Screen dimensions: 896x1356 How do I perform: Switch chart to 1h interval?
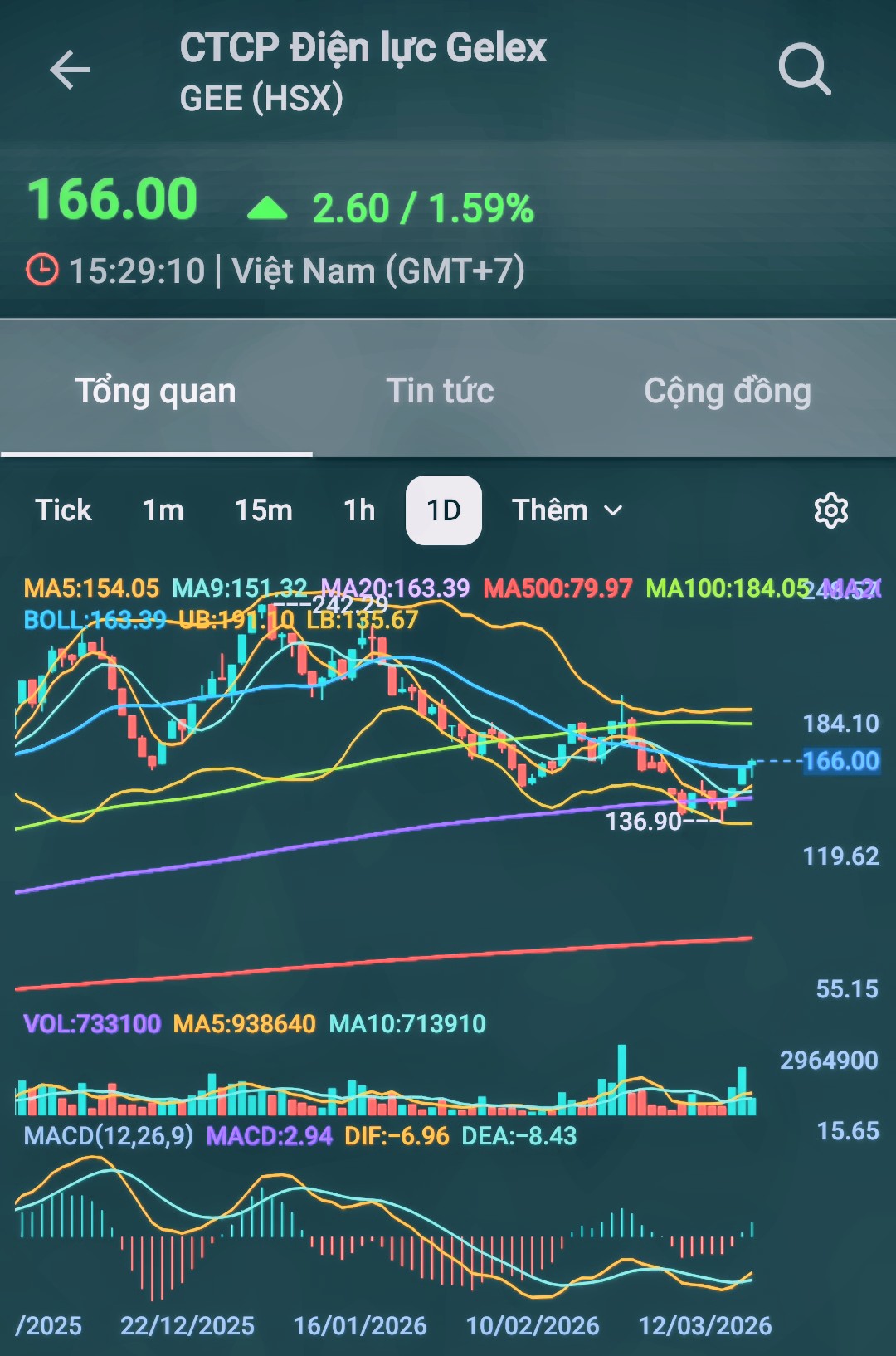click(359, 510)
